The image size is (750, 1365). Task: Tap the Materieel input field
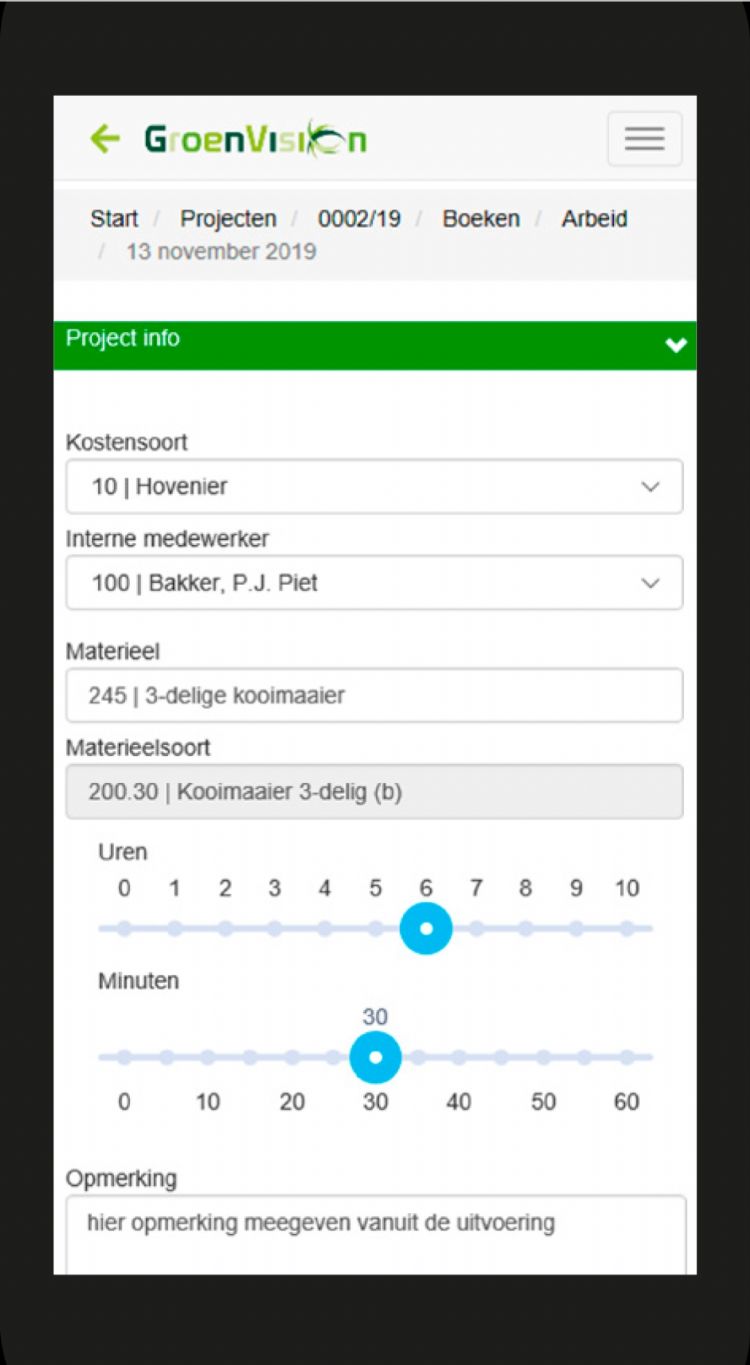[374, 695]
